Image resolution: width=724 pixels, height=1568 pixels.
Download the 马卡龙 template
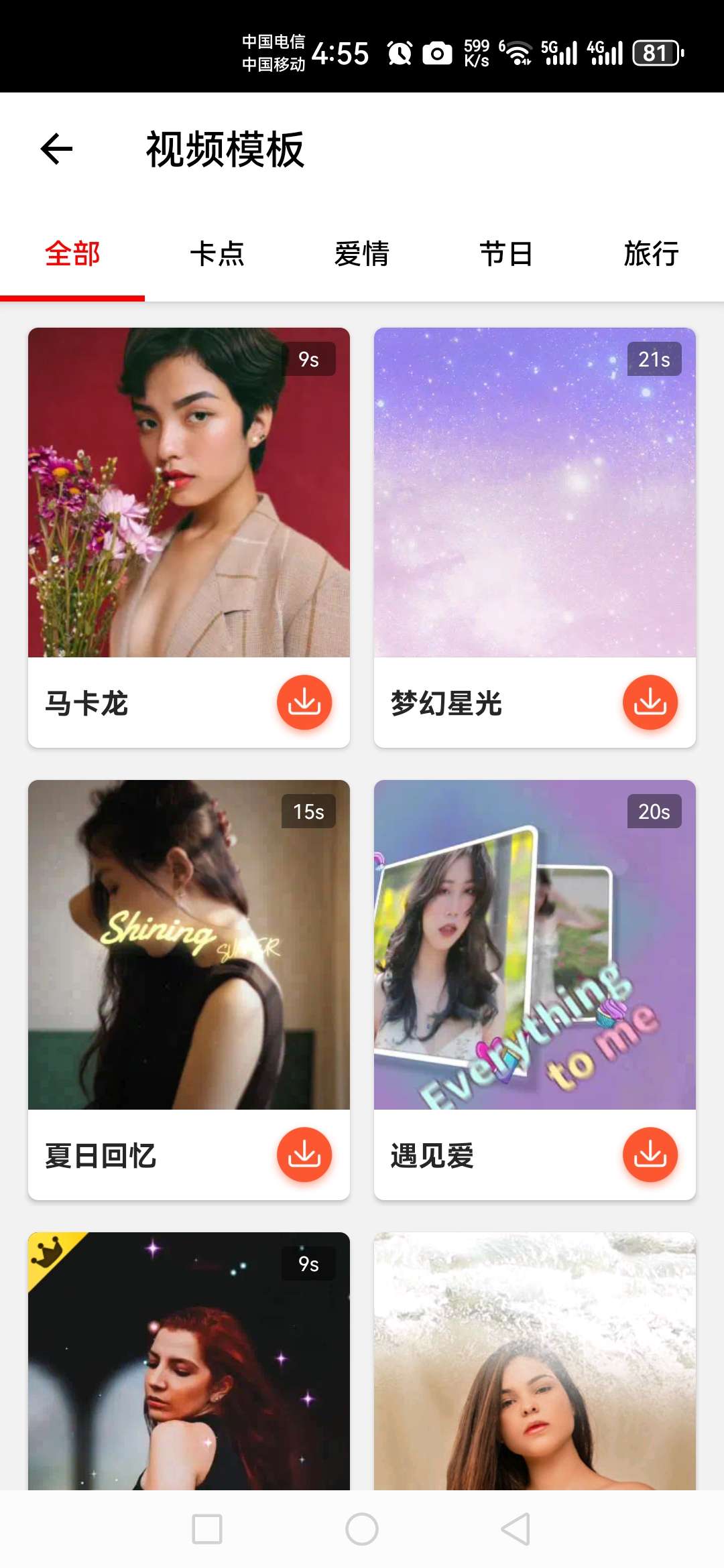(x=304, y=702)
